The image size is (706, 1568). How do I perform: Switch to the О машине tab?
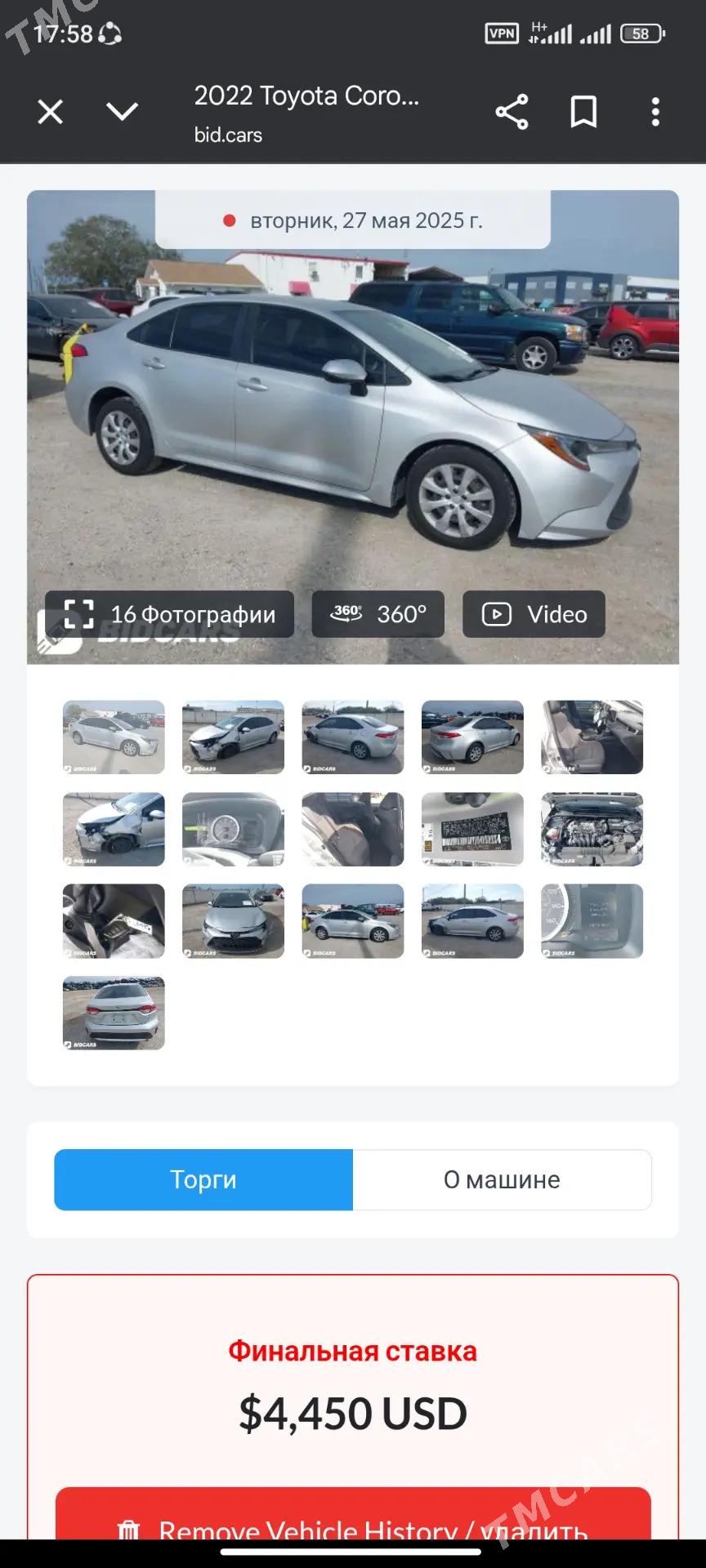[501, 1179]
